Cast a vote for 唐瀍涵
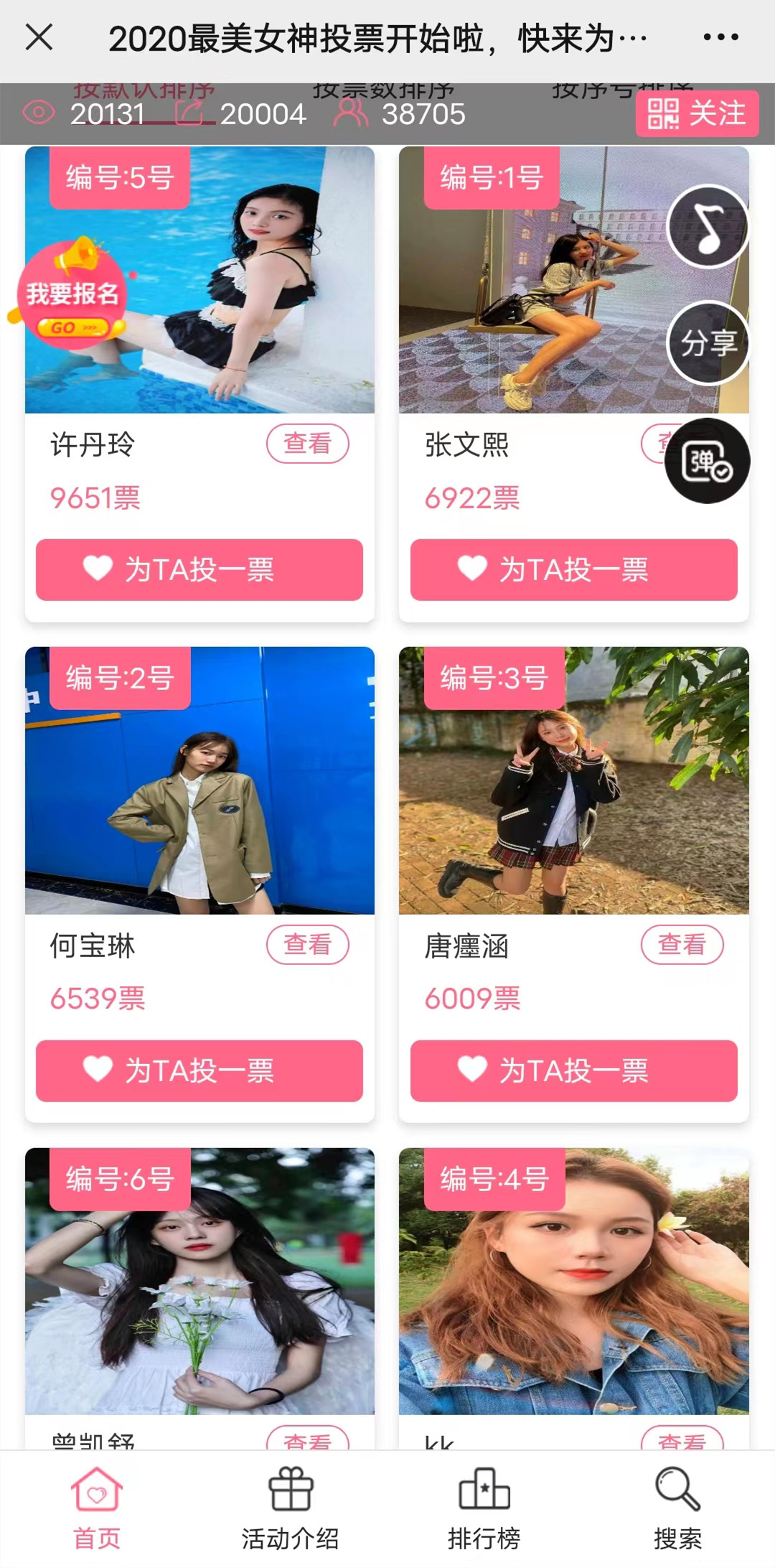Image resolution: width=775 pixels, height=1568 pixels. [x=573, y=1070]
